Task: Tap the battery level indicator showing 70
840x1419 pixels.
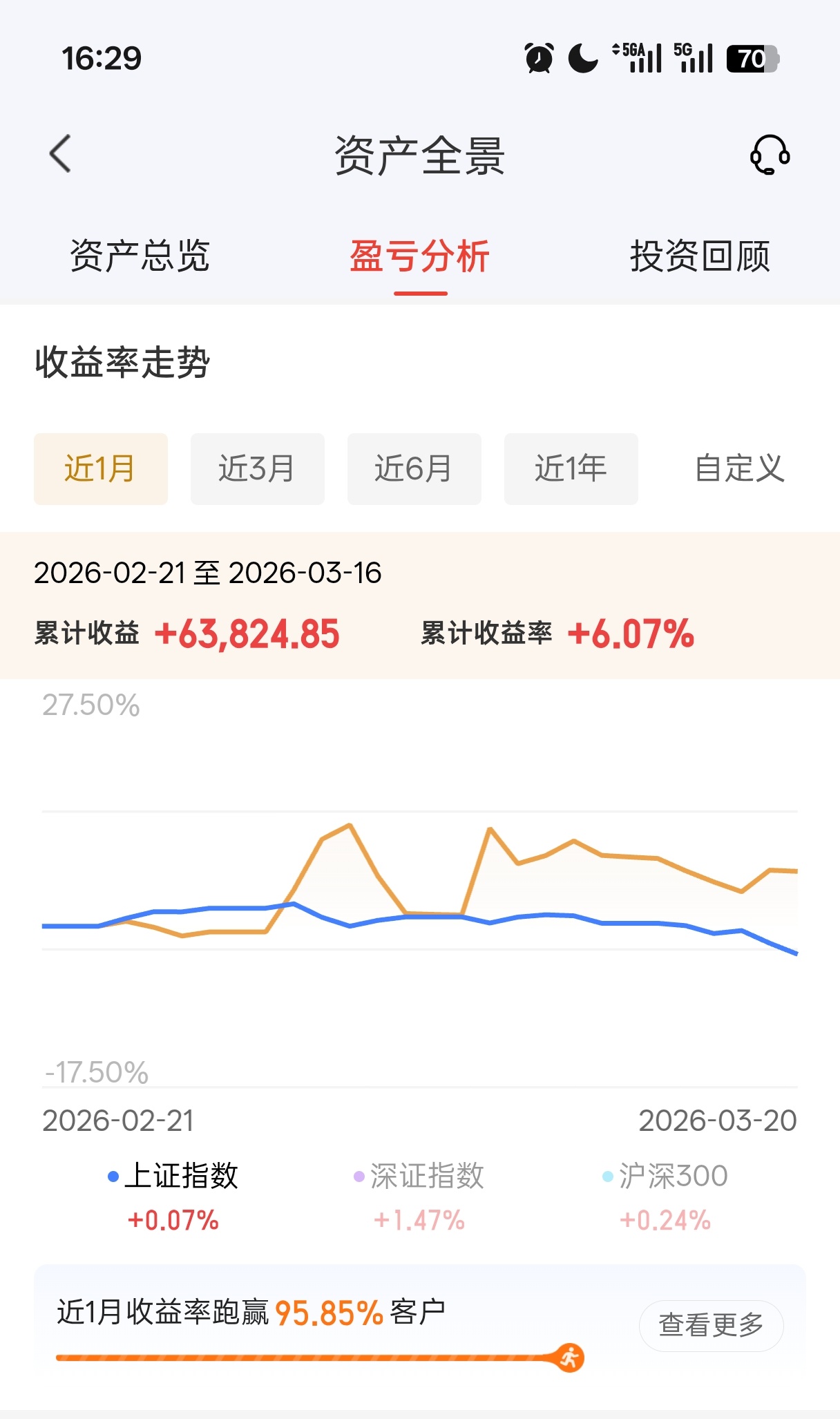Action: pyautogui.click(x=751, y=59)
